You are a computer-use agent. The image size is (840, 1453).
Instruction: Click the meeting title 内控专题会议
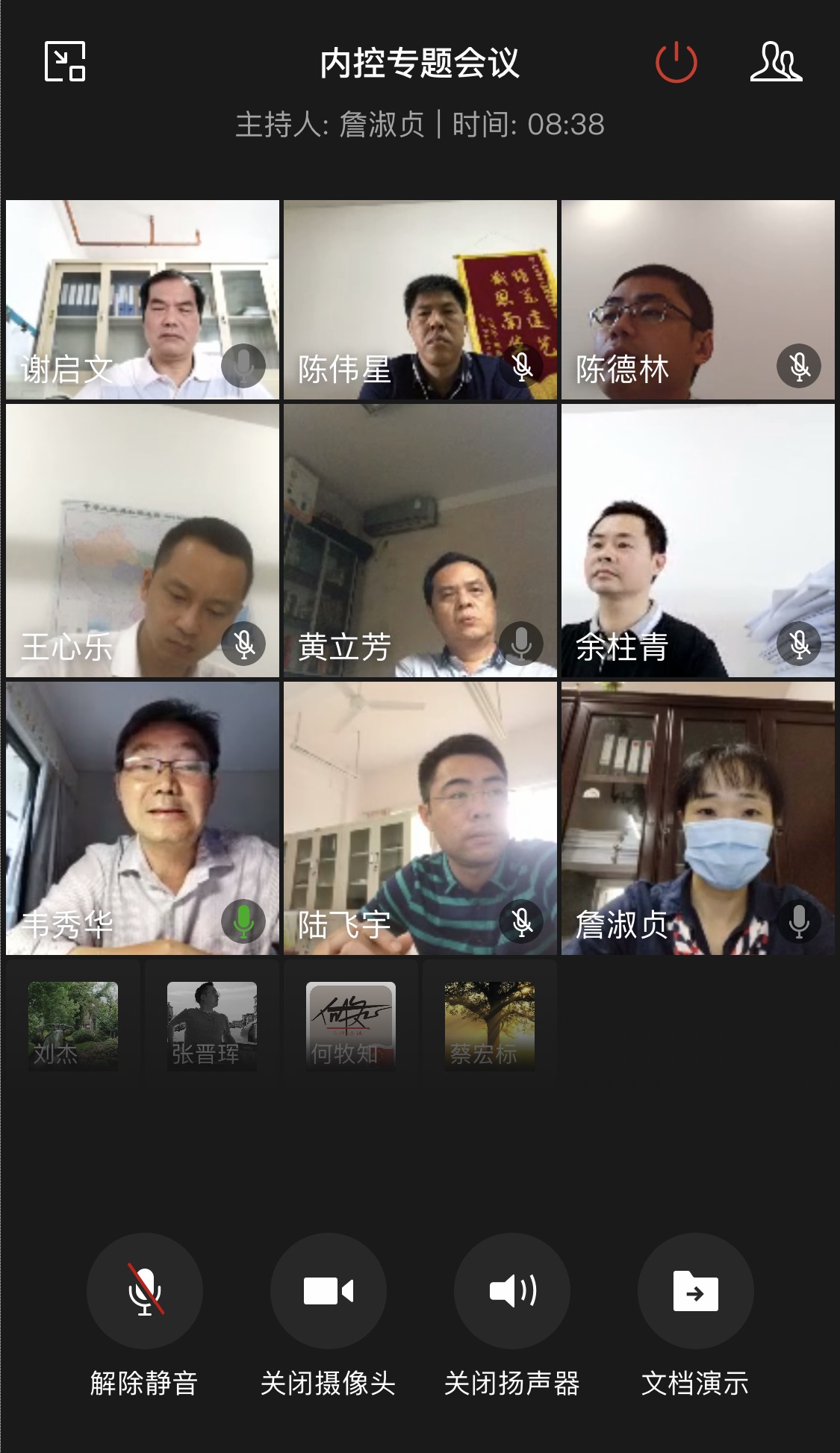[x=420, y=63]
